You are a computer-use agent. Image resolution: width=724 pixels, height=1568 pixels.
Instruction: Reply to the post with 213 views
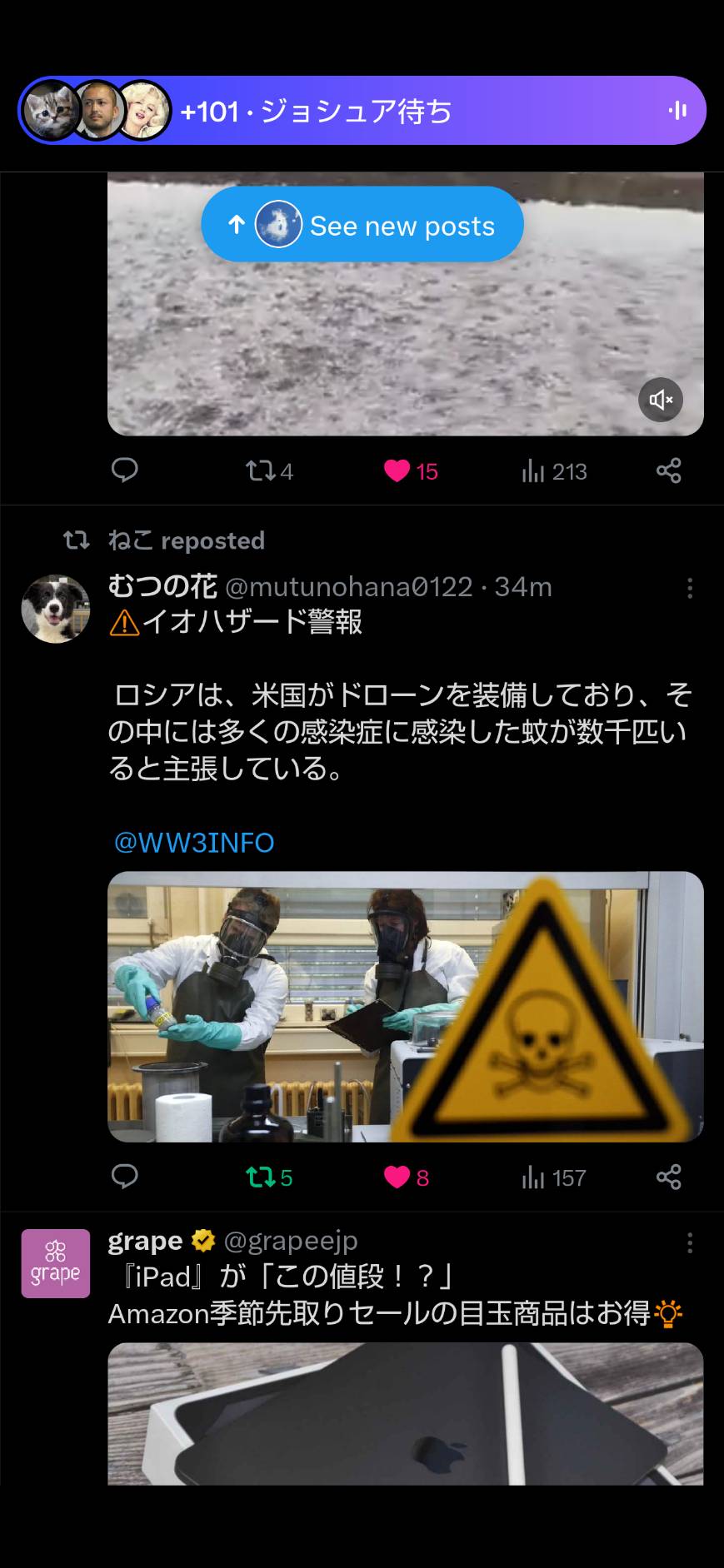tap(125, 470)
